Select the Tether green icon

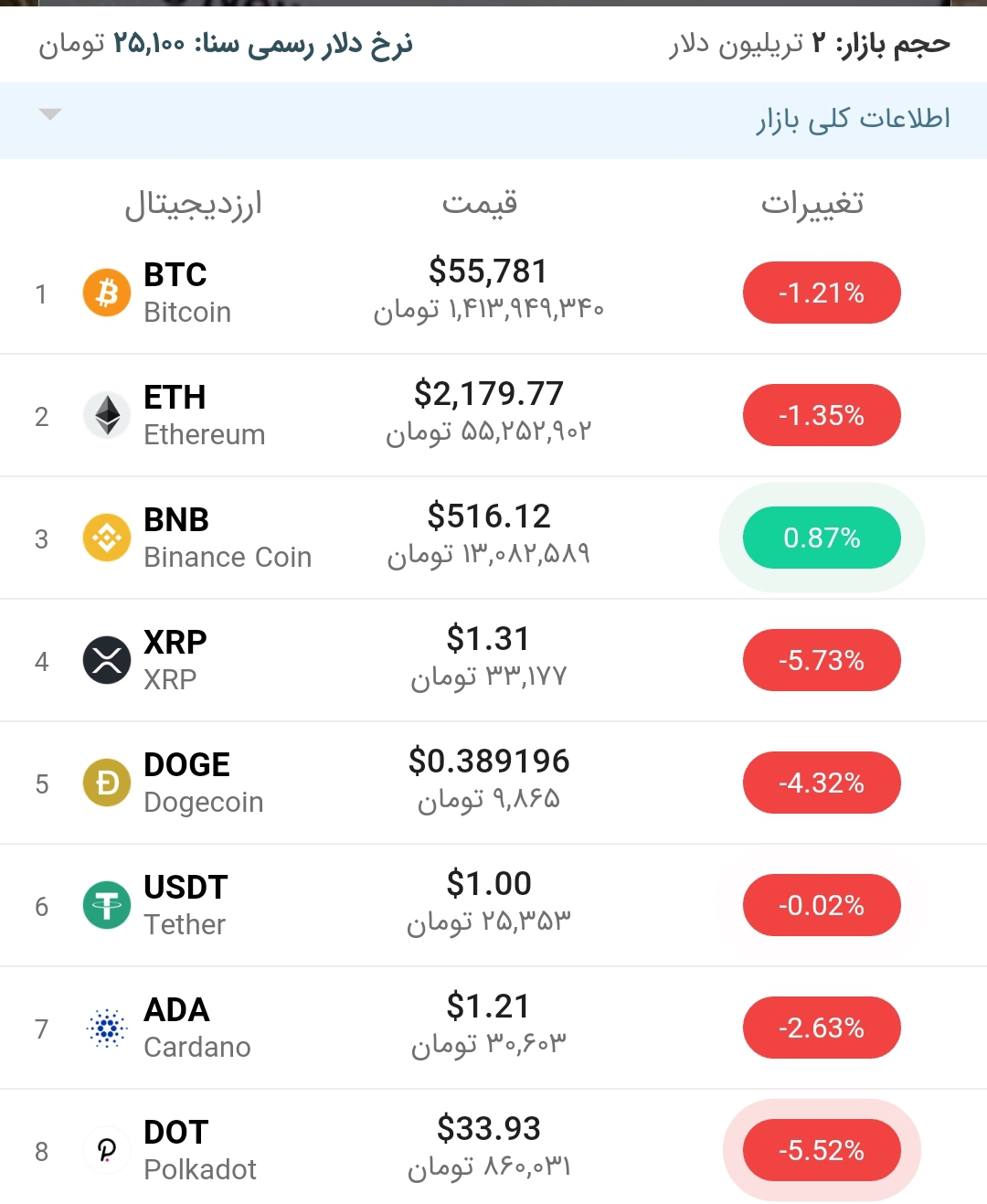[x=106, y=905]
